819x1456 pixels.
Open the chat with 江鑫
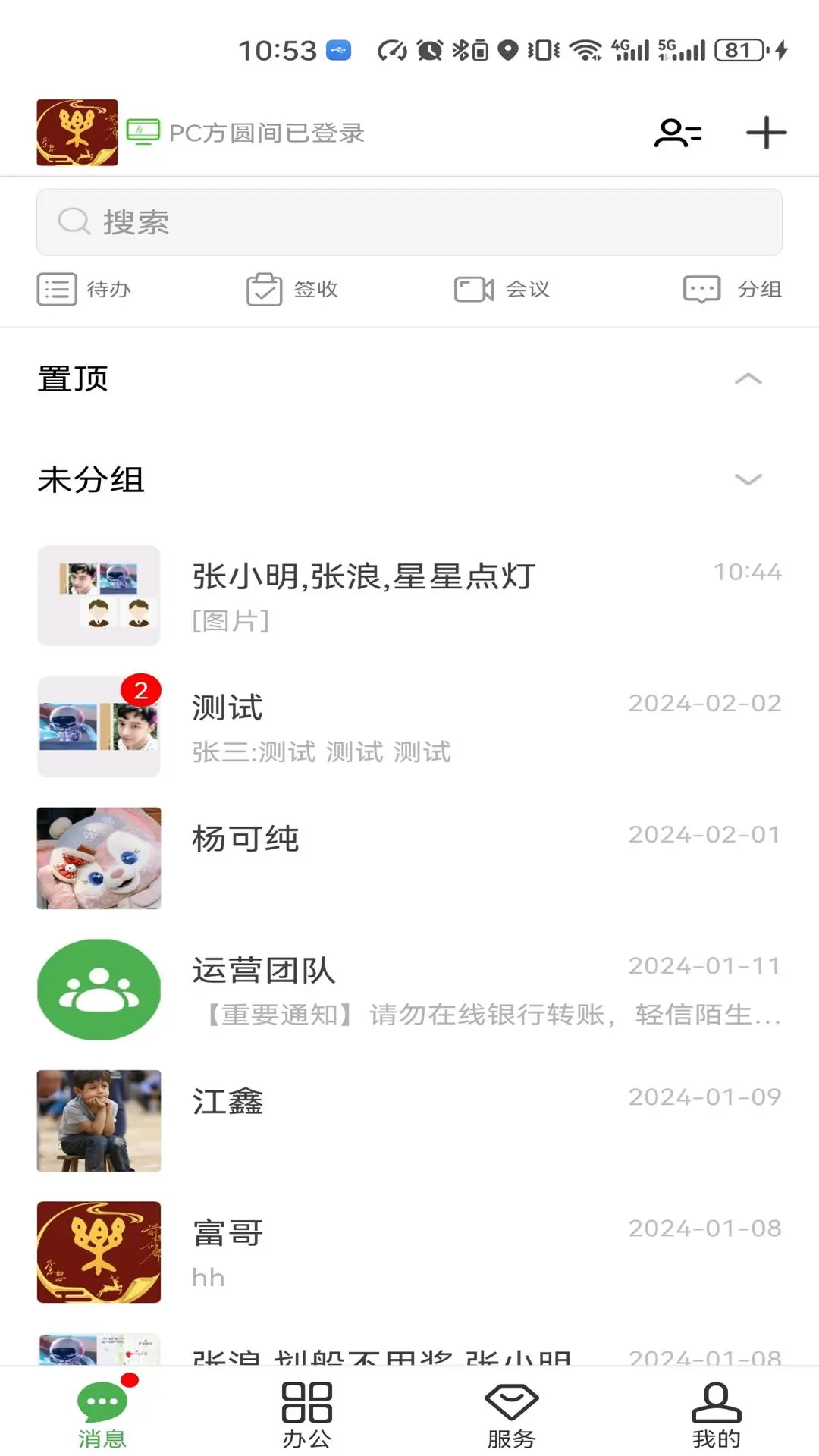(x=409, y=1121)
